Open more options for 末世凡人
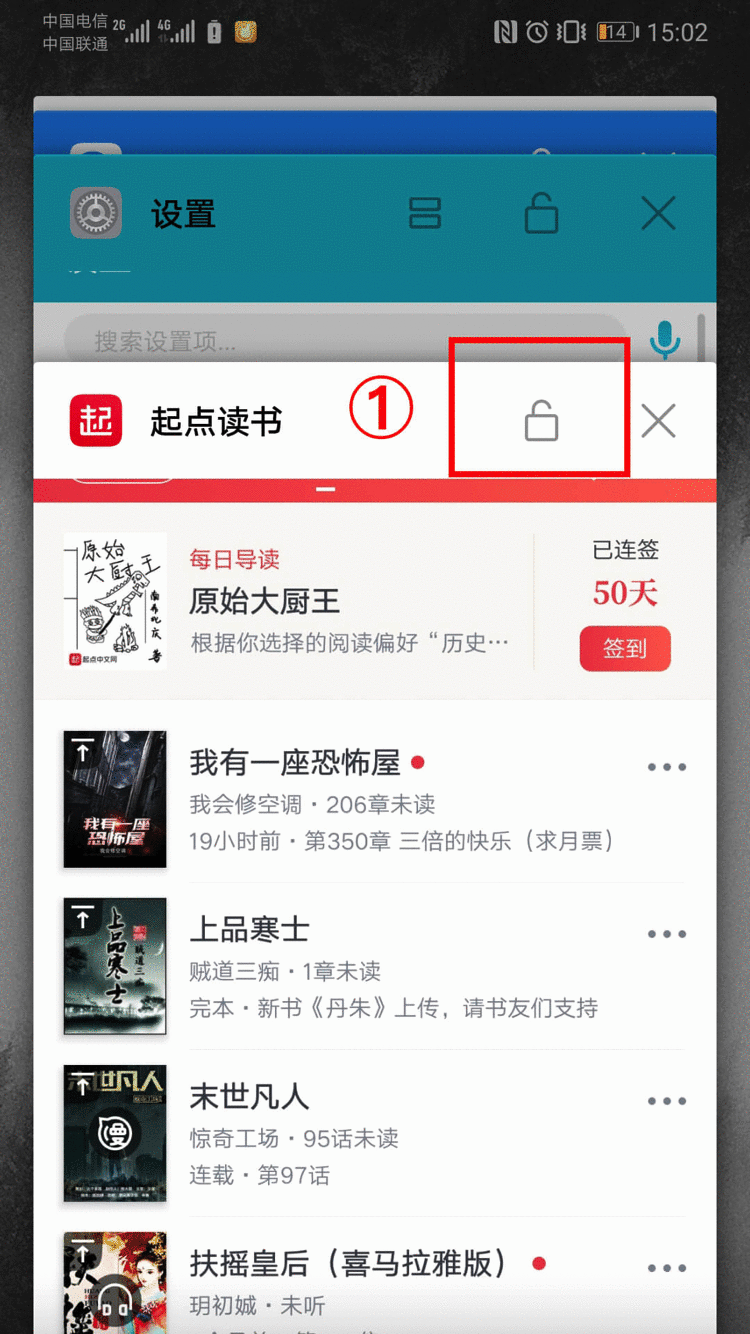This screenshot has width=750, height=1334. point(666,1102)
